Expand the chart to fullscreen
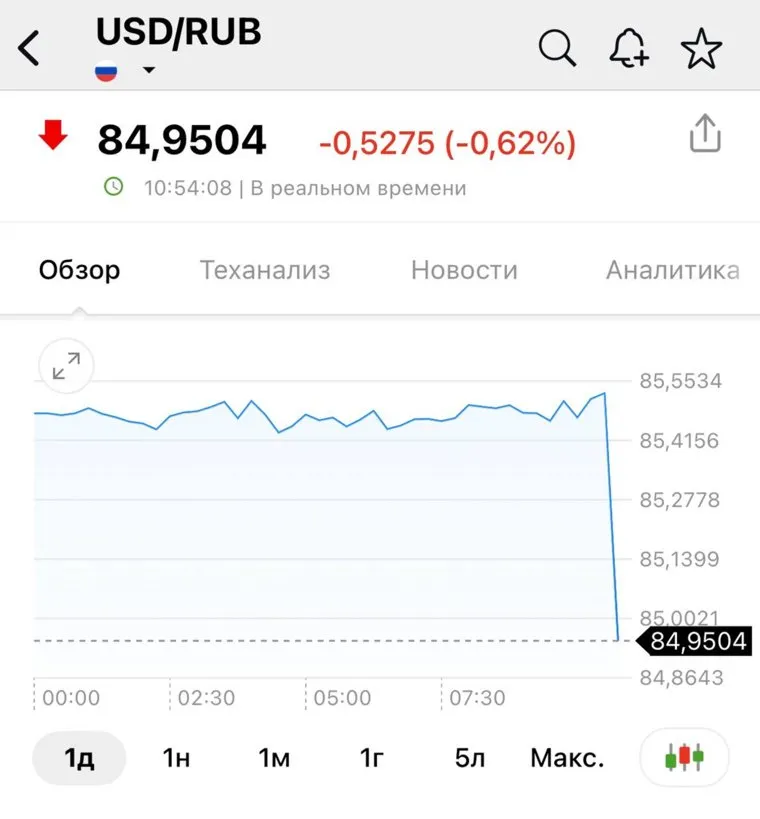This screenshot has height=819, width=760. pyautogui.click(x=66, y=367)
